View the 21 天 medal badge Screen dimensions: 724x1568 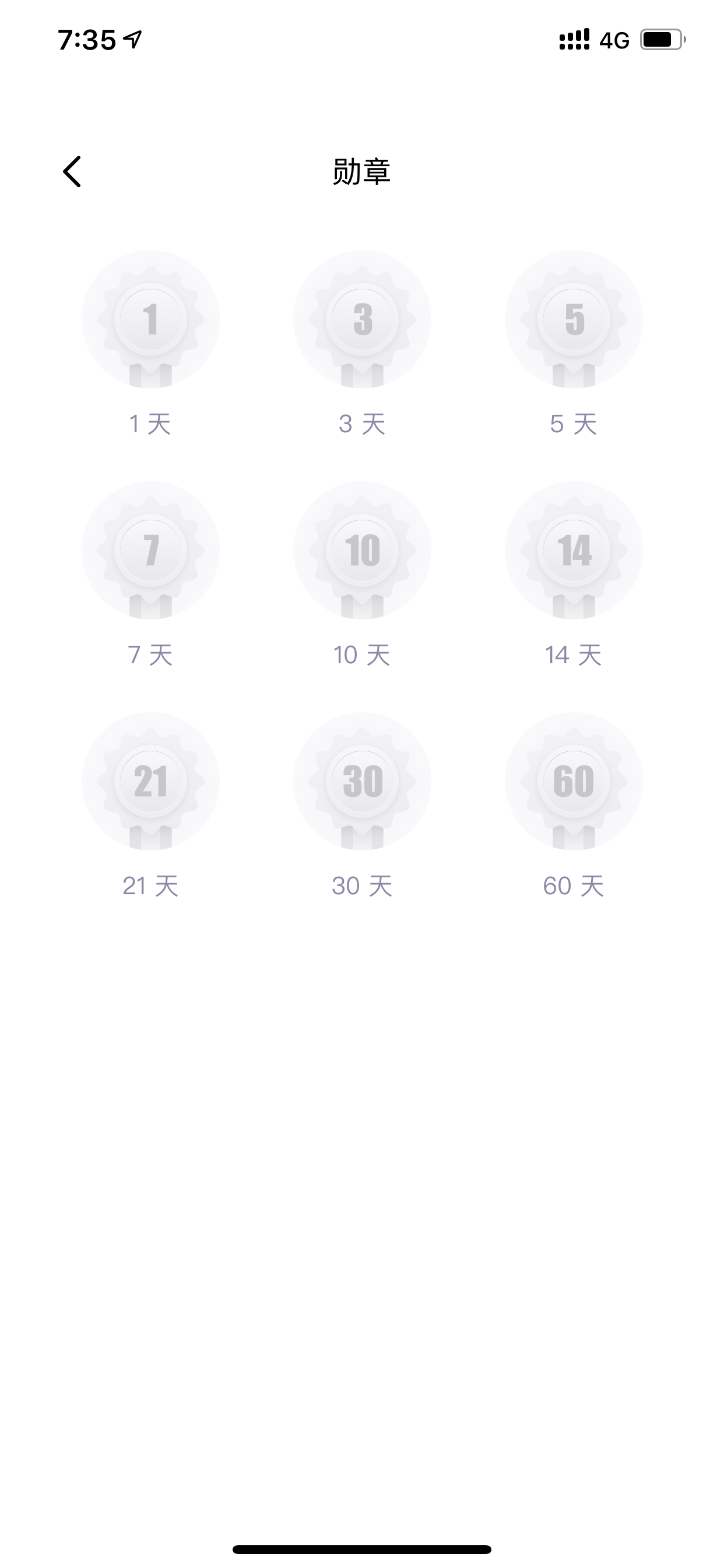tap(150, 781)
